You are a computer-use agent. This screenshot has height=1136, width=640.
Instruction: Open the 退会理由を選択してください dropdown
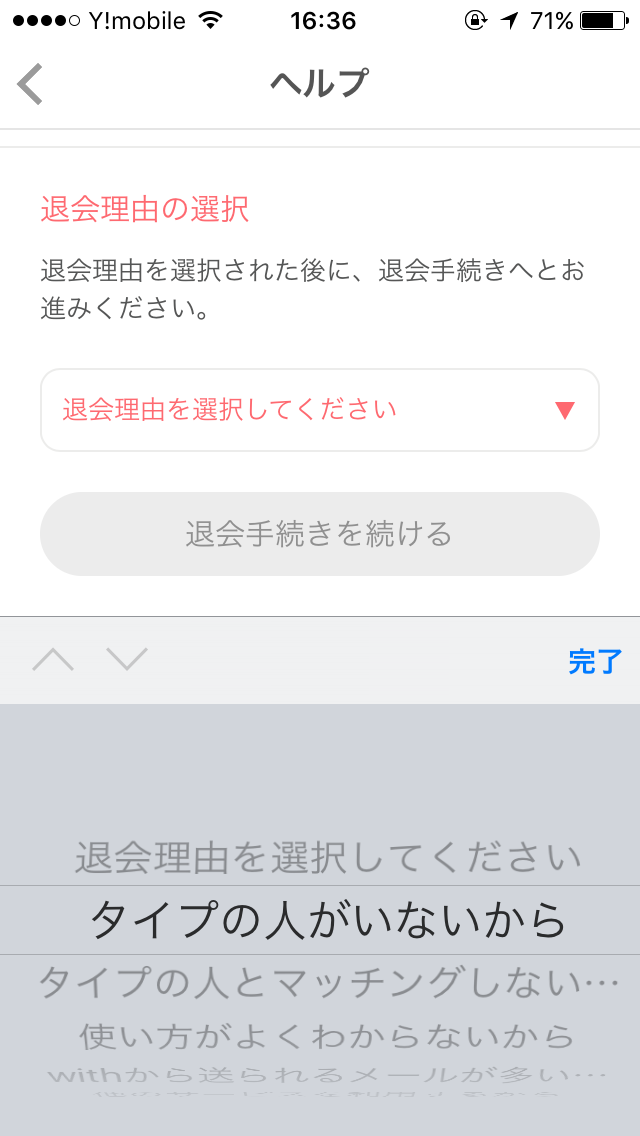(320, 410)
